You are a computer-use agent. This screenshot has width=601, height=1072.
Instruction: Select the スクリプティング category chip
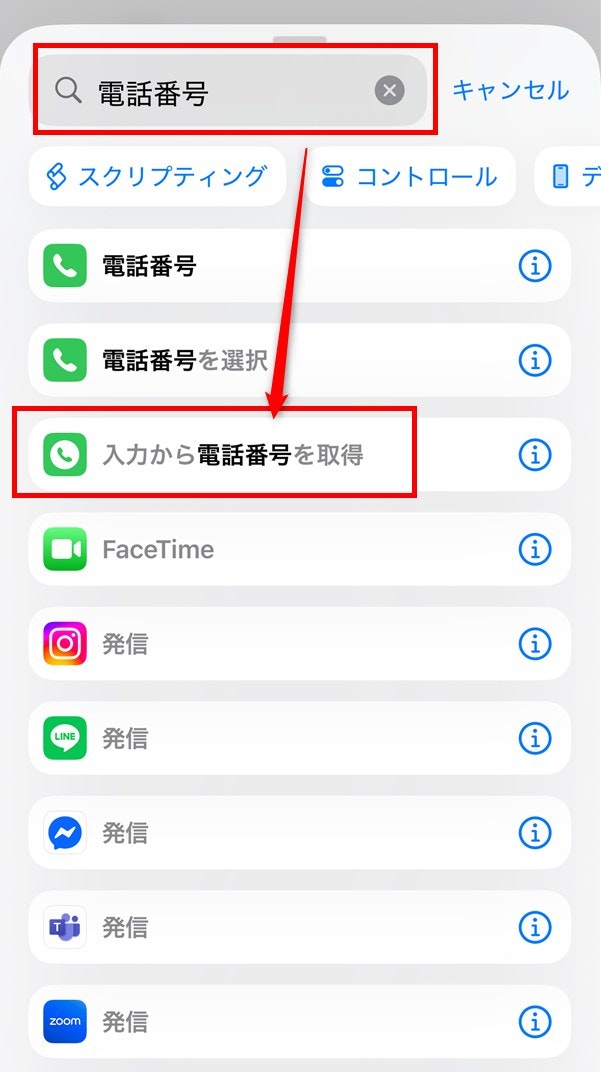click(158, 177)
